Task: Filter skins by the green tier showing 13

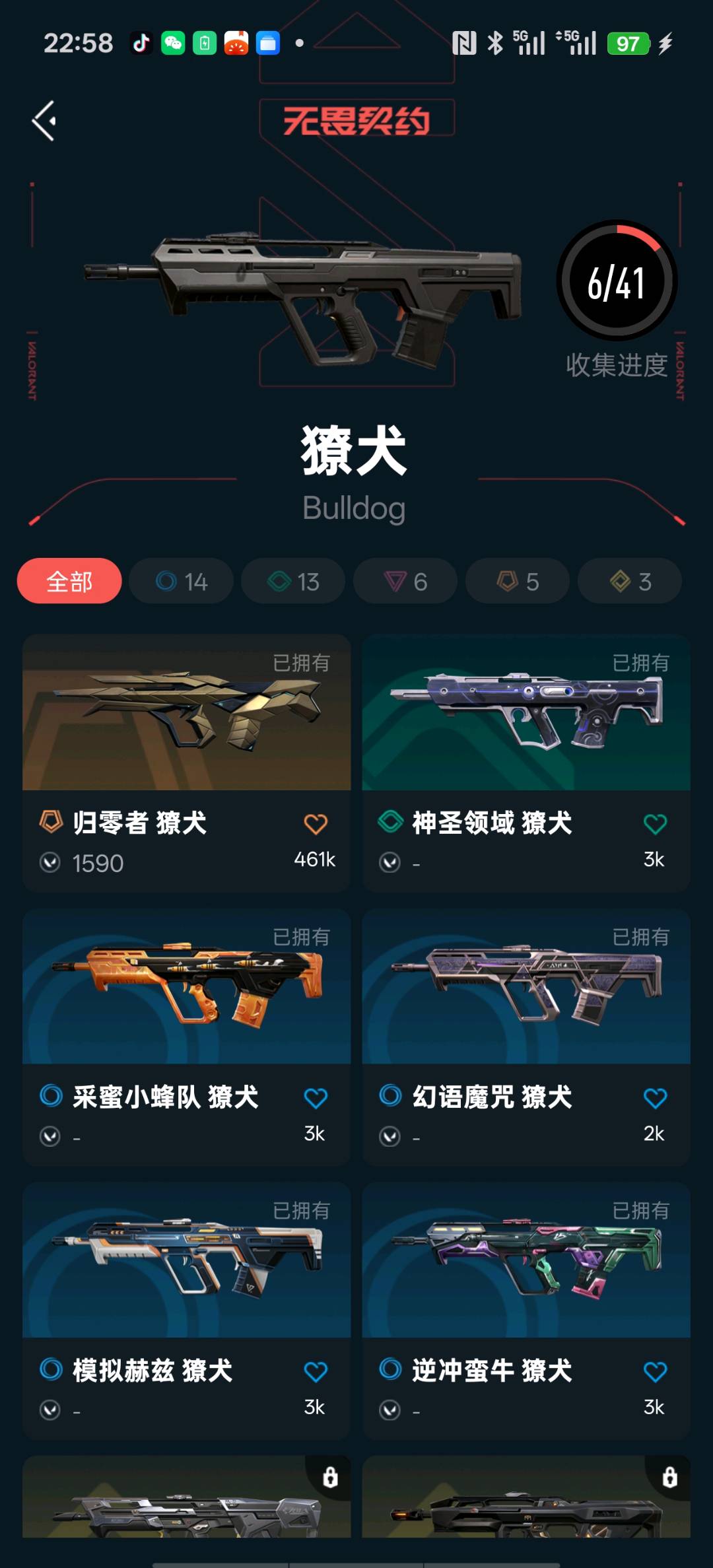Action: click(293, 581)
